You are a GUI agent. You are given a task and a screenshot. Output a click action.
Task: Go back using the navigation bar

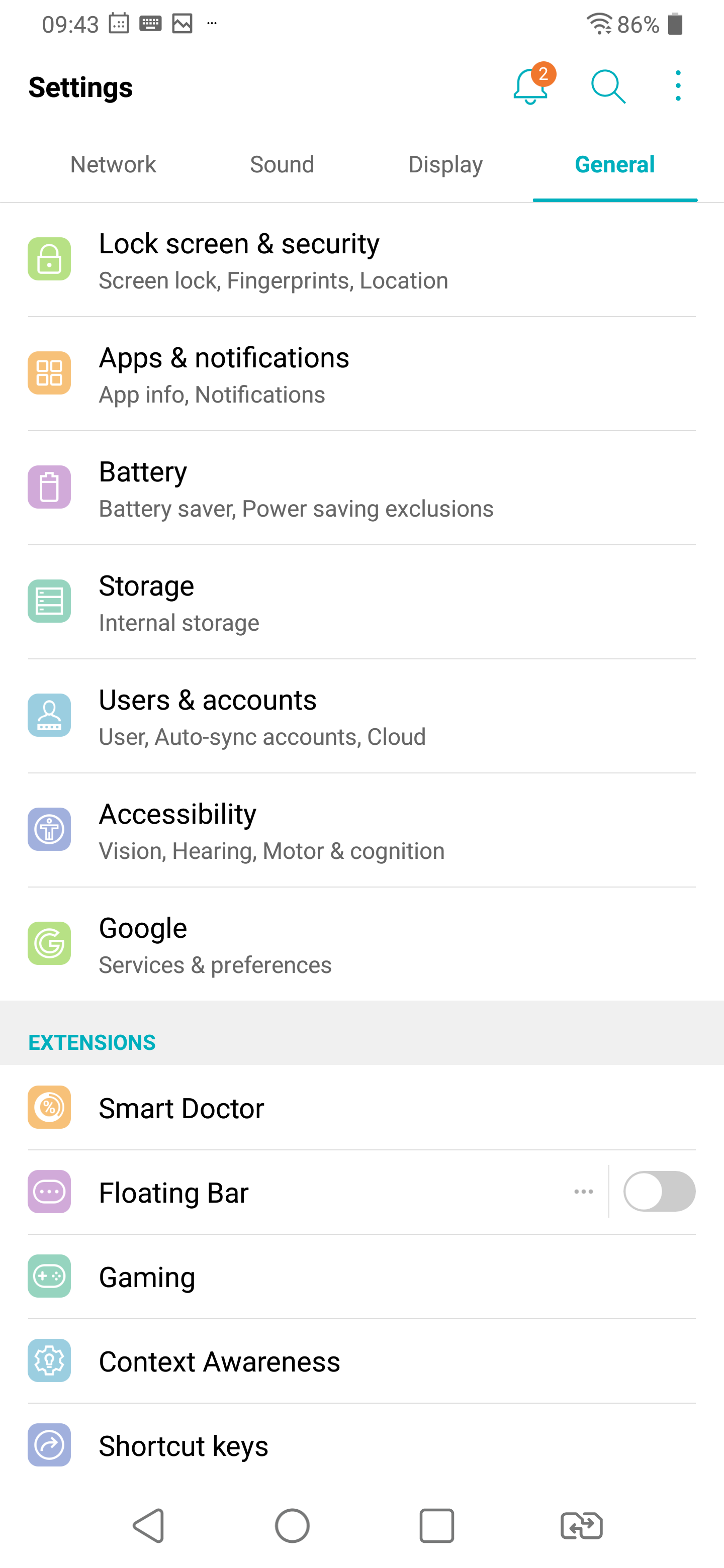[149, 1525]
